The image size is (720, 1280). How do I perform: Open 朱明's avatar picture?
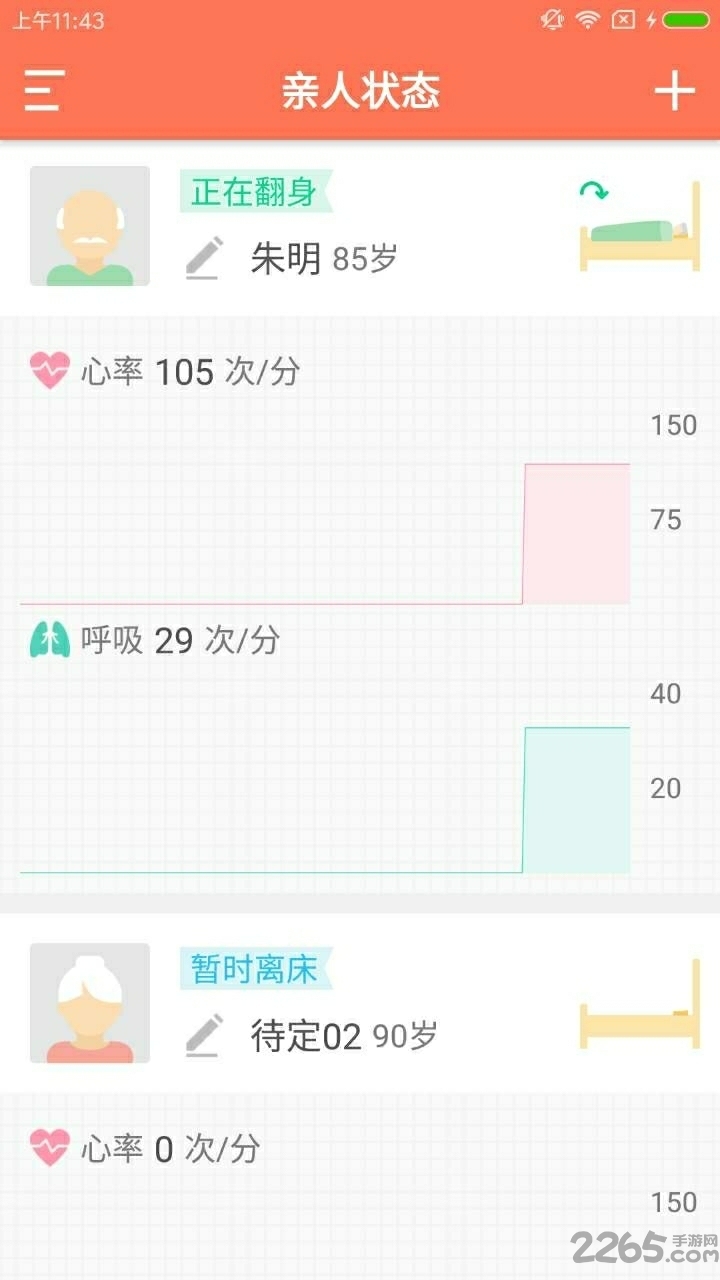90,226
